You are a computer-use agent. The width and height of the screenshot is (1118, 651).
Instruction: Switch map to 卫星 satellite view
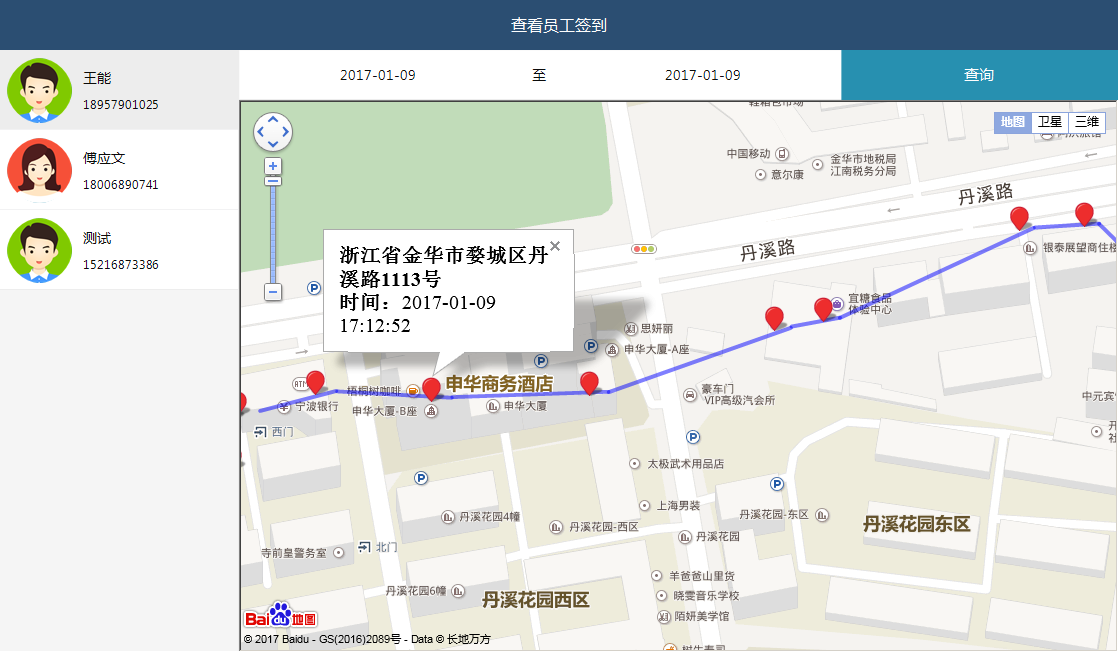[x=1049, y=122]
